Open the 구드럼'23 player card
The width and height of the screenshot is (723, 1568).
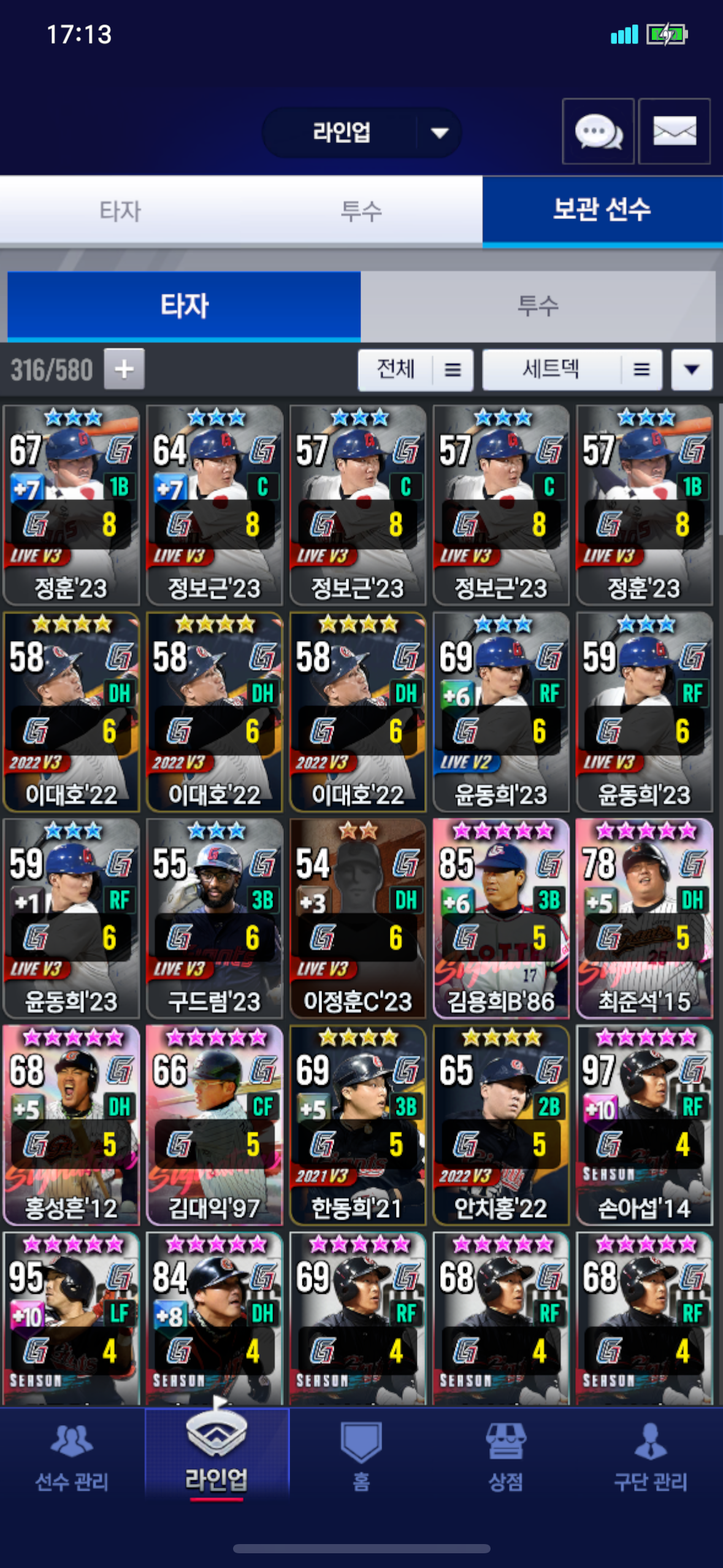pos(215,918)
